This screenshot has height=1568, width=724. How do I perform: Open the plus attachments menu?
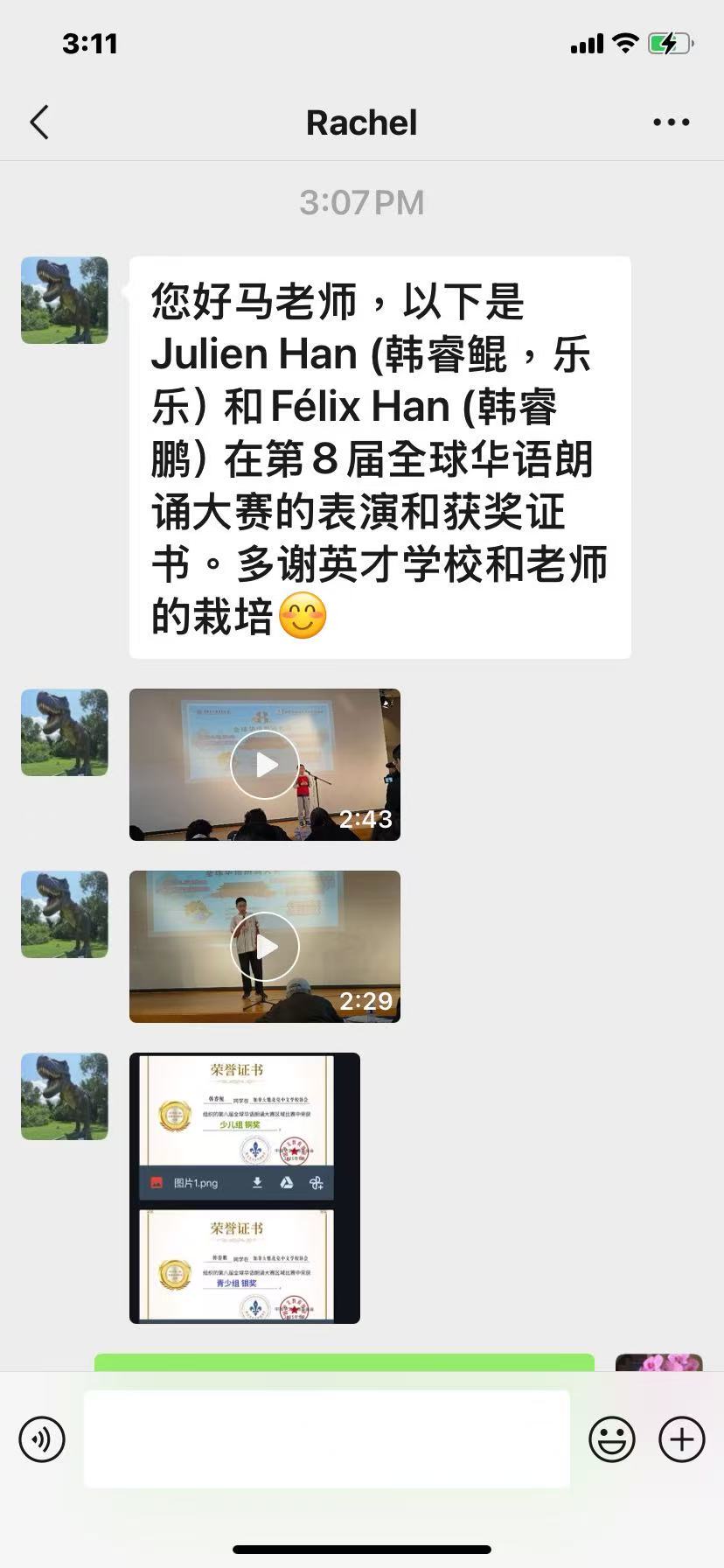click(681, 1438)
